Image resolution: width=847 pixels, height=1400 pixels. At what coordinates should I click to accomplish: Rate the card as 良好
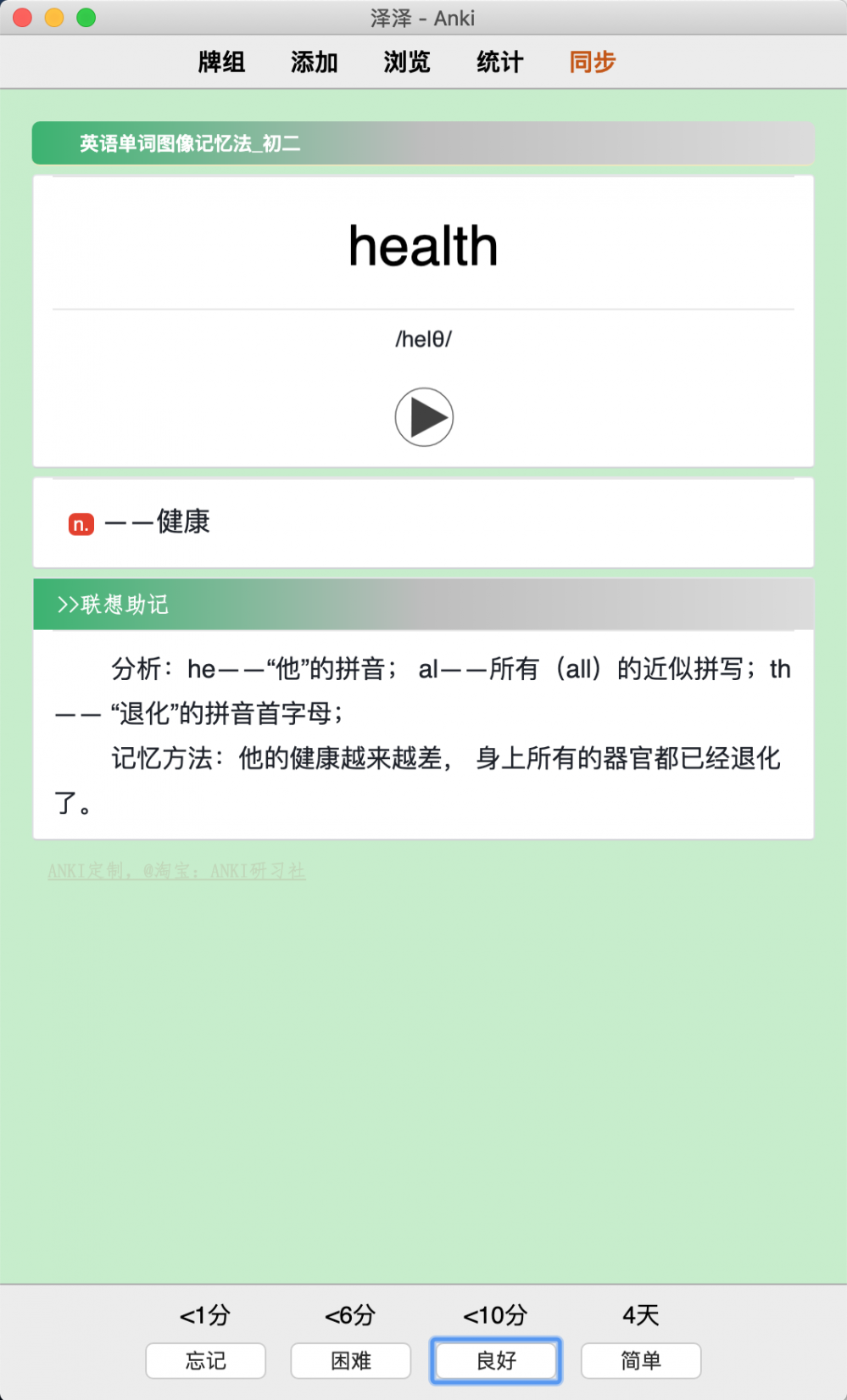[x=496, y=1361]
